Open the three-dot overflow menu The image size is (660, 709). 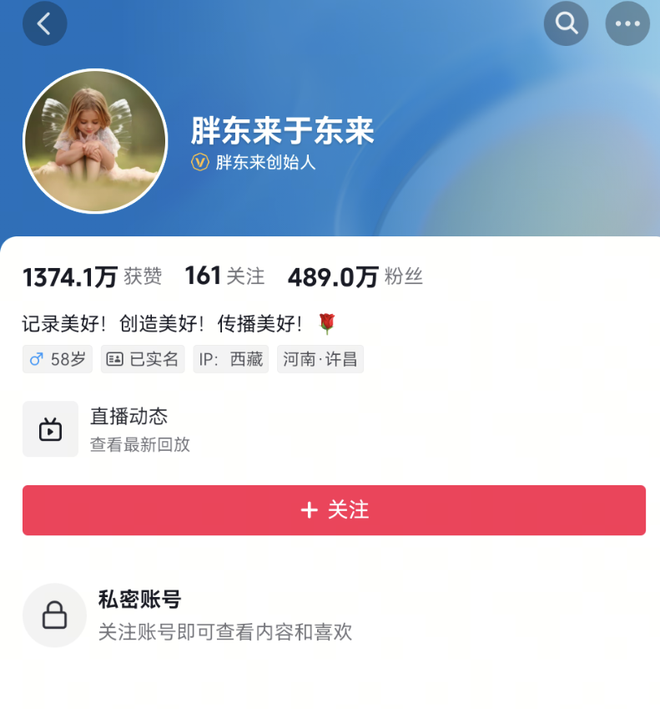[x=627, y=23]
